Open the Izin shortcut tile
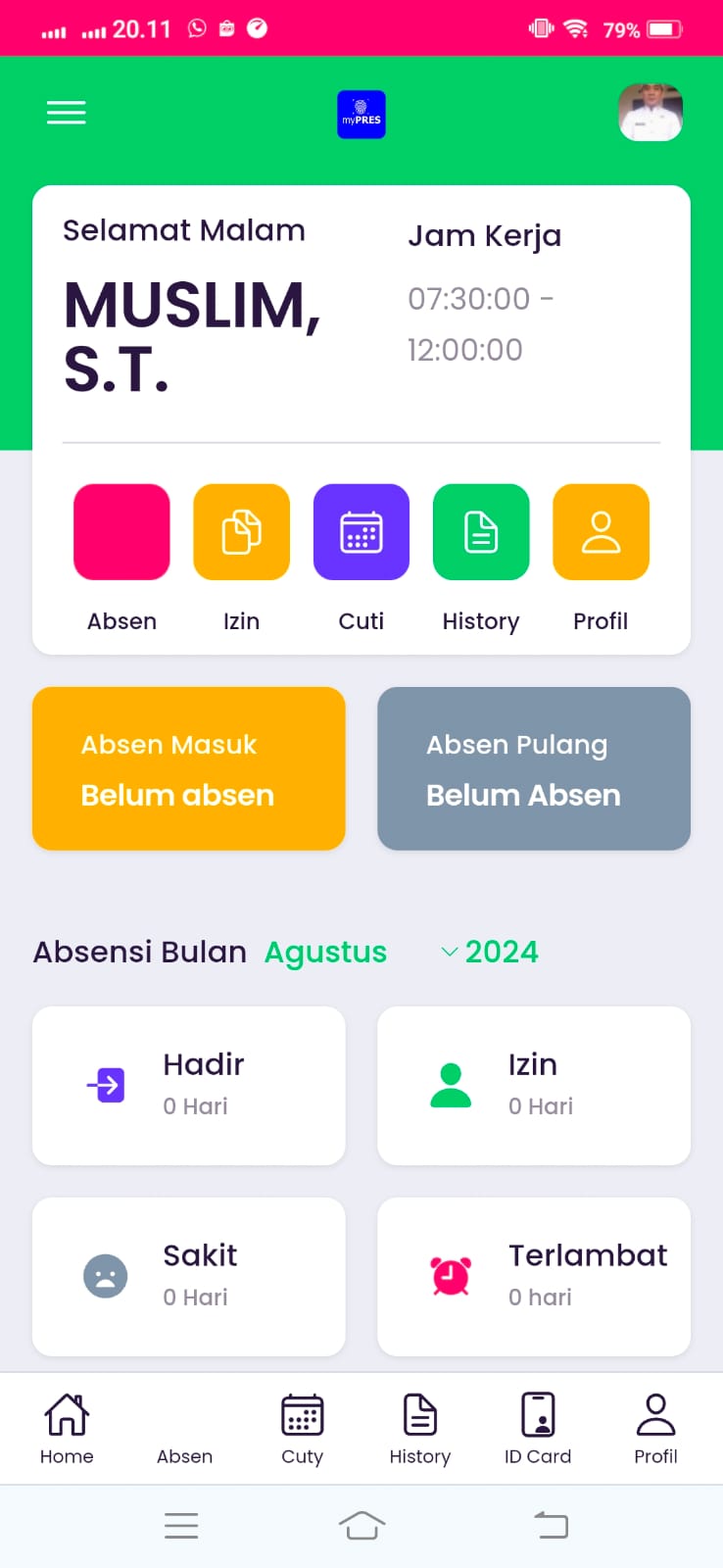Image resolution: width=723 pixels, height=1568 pixels. click(x=241, y=532)
